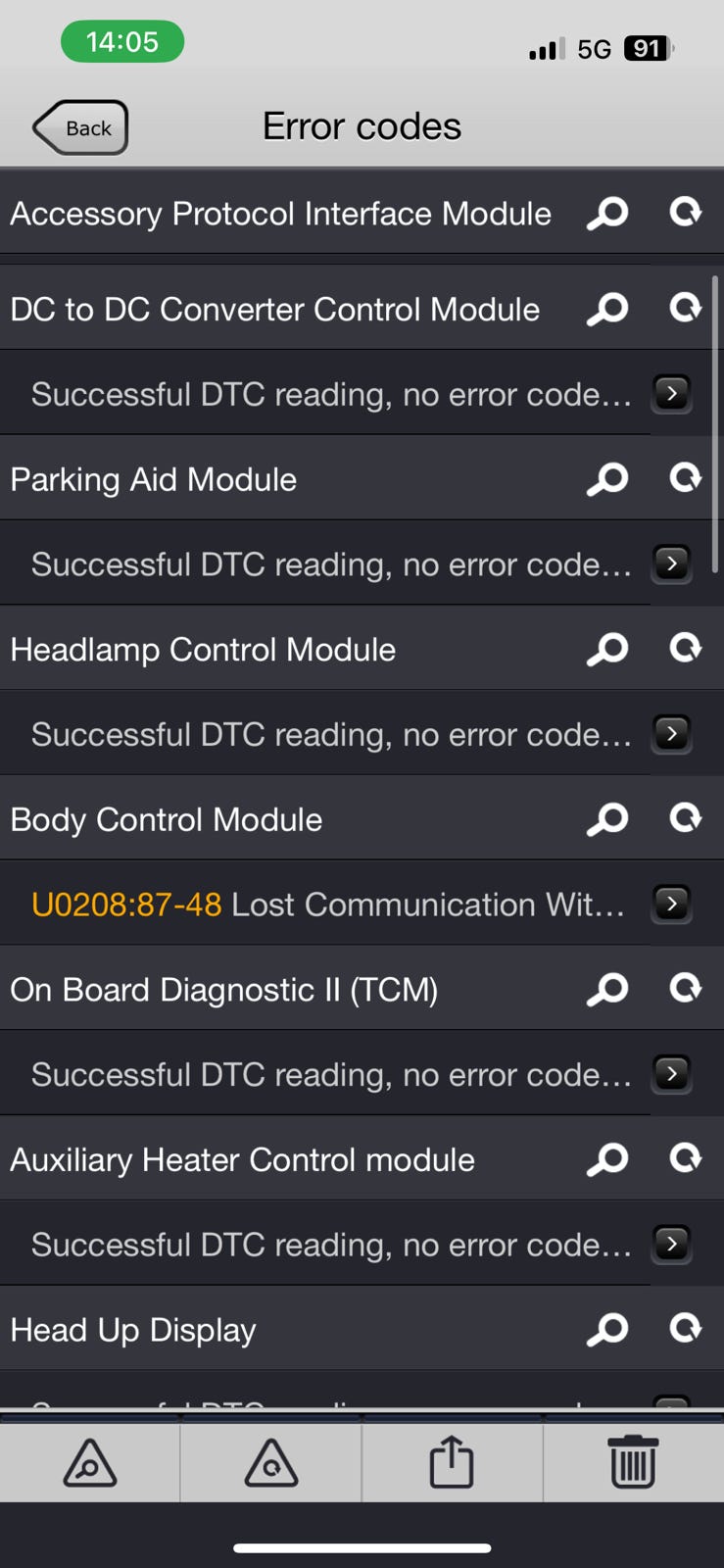Open DTC result under DC to DC Converter
Image resolution: width=724 pixels, height=1568 pixels.
tap(671, 394)
